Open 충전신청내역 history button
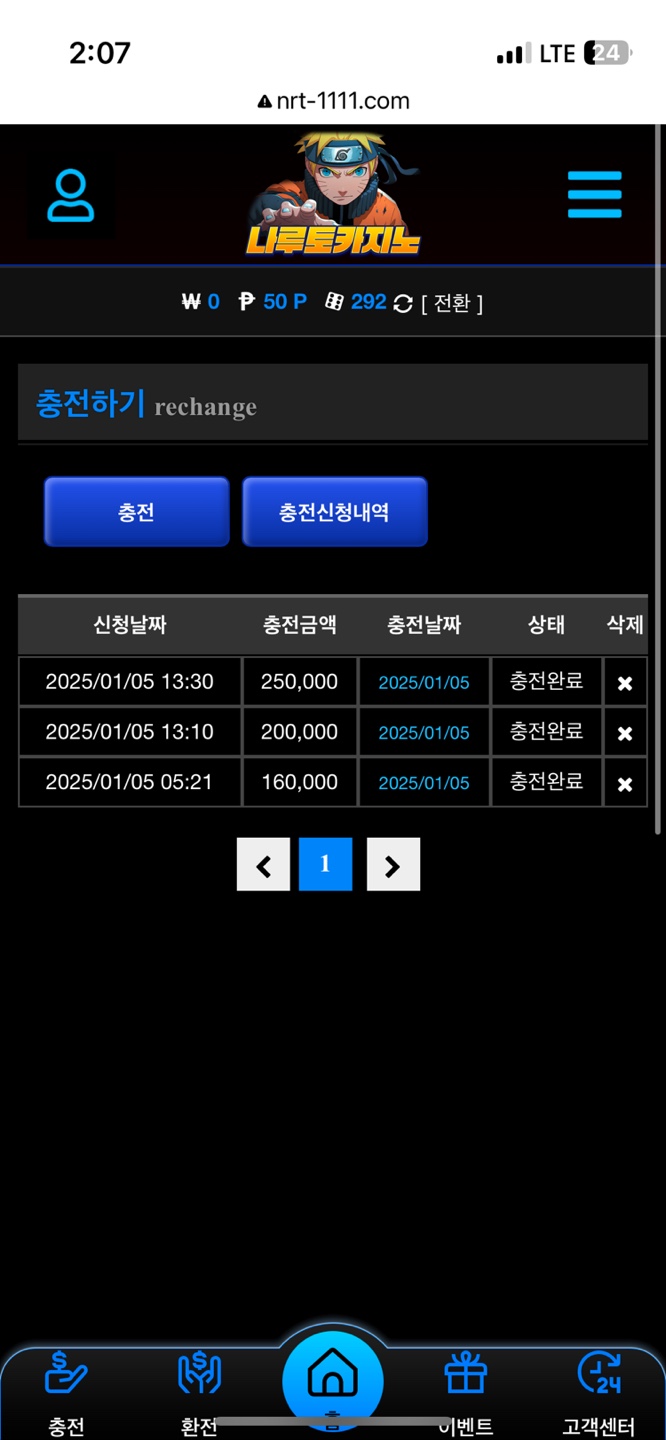The width and height of the screenshot is (666, 1440). click(x=334, y=512)
